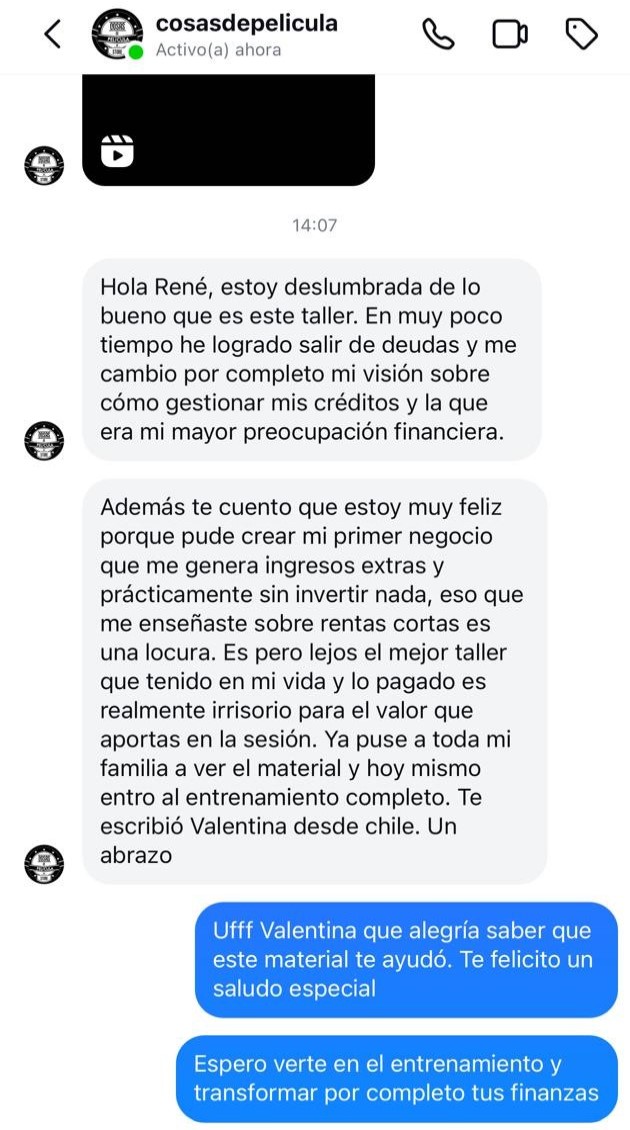This screenshot has width=630, height=1130.
Task: Go back to the message list
Action: 52,35
